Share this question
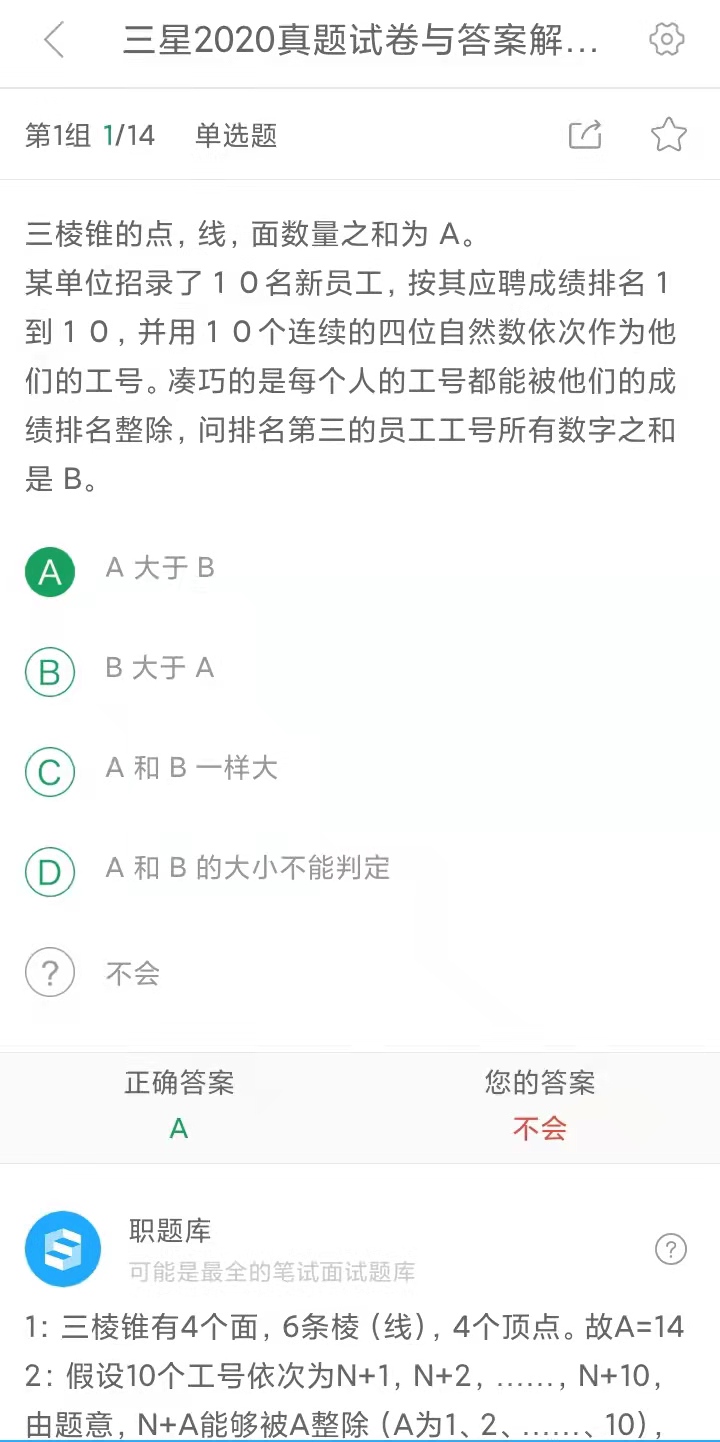 [x=585, y=135]
